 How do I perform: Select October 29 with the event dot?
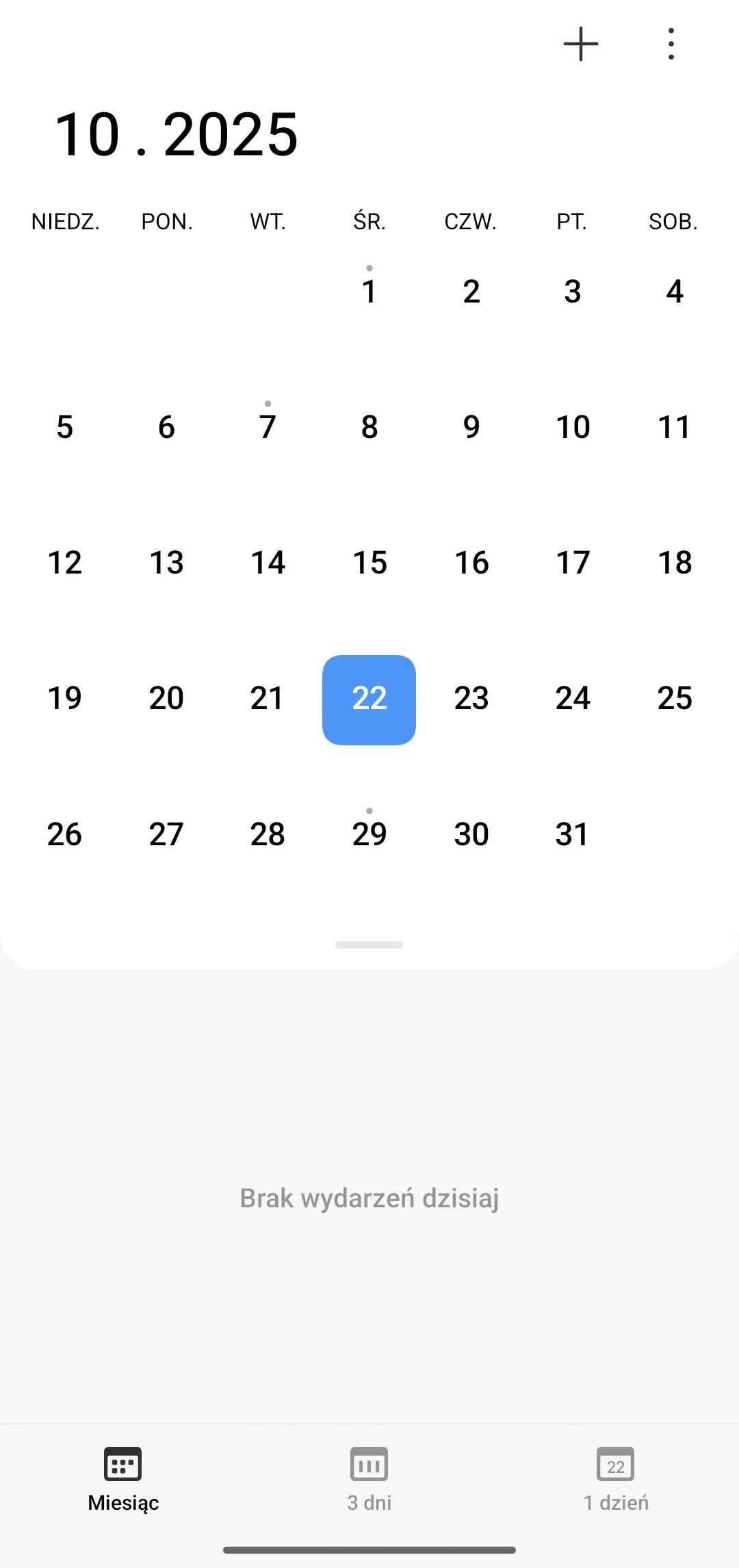pos(369,834)
